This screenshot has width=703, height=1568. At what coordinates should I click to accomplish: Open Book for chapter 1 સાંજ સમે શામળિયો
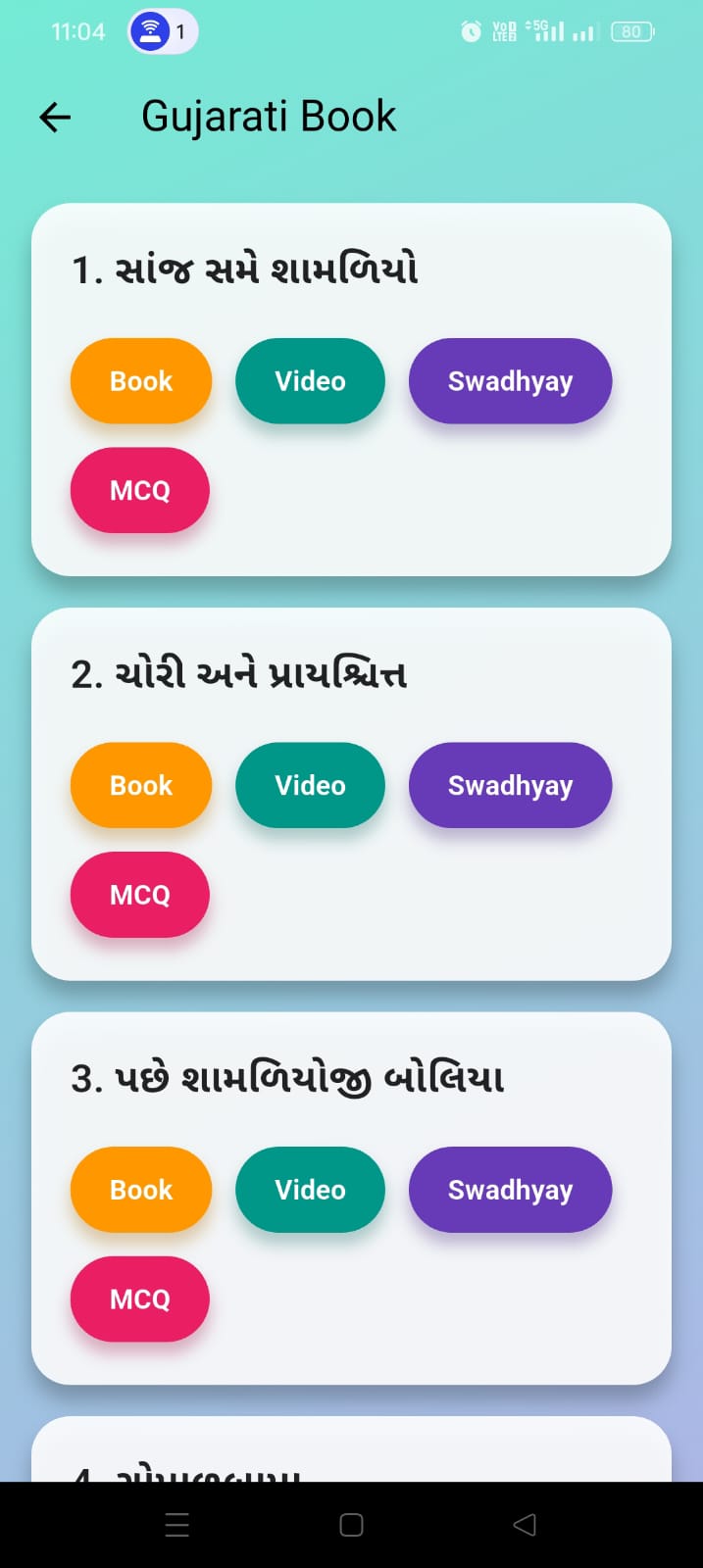[141, 381]
